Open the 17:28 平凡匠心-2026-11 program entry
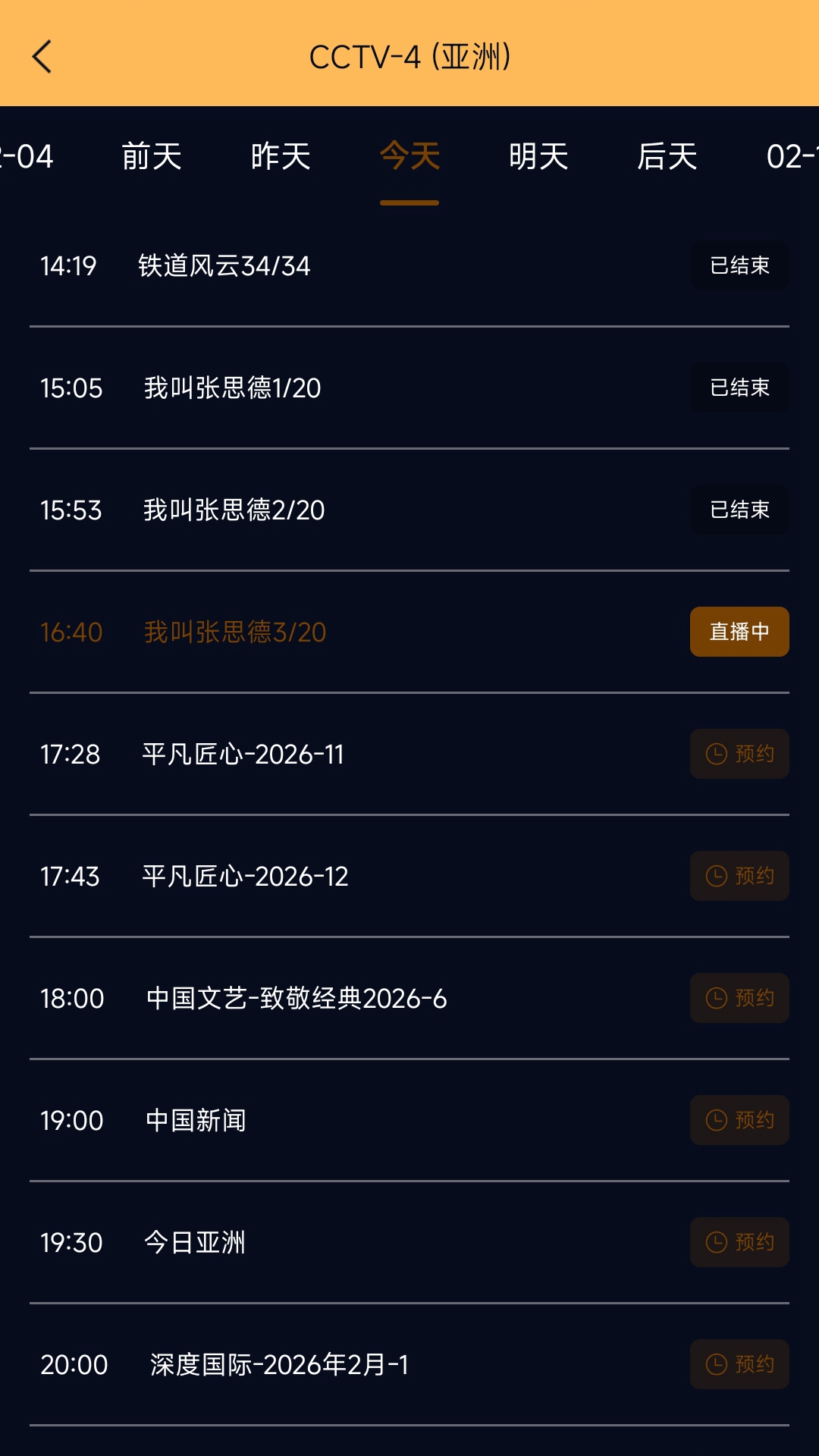The image size is (819, 1456). [x=243, y=754]
